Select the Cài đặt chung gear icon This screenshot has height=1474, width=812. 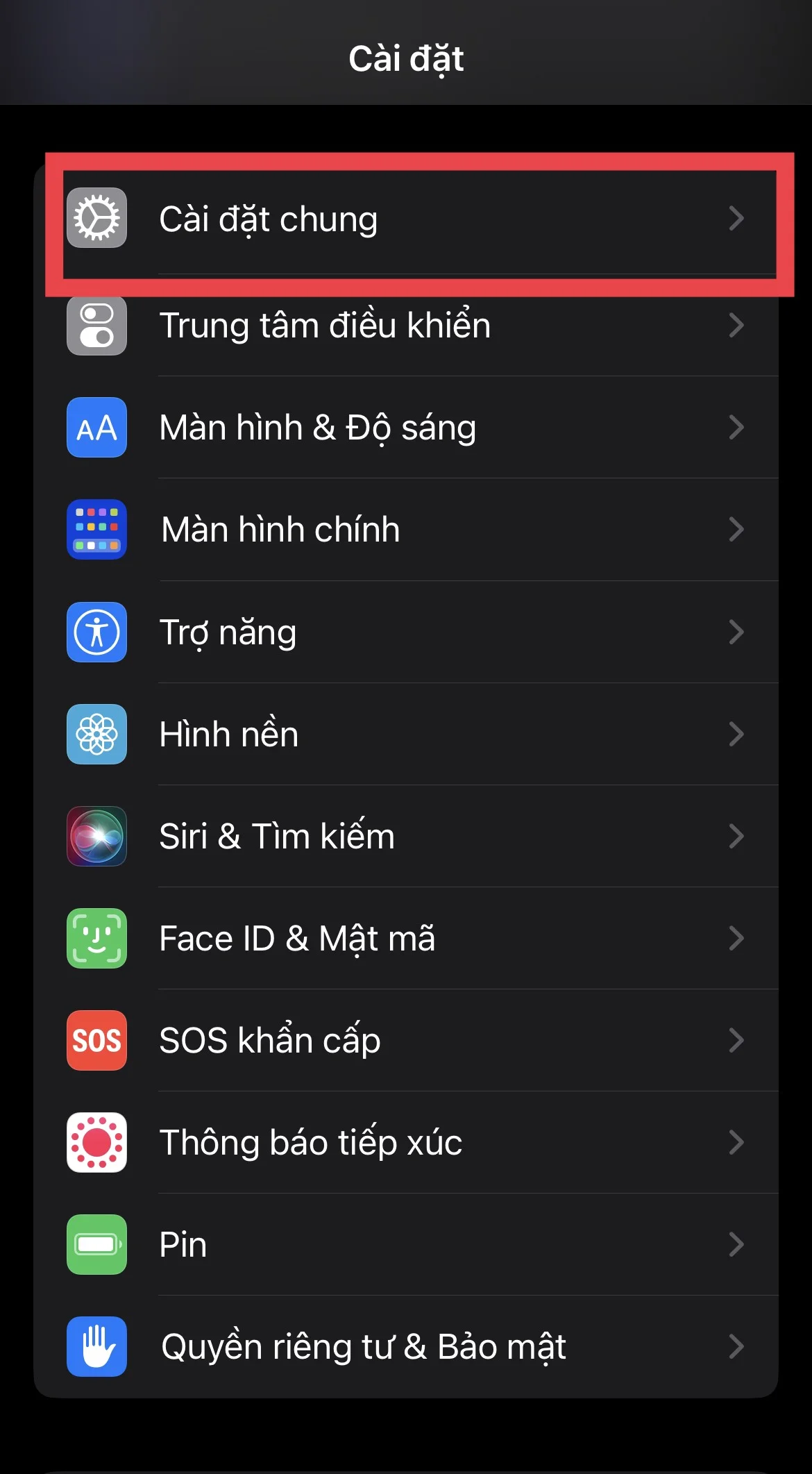pos(96,218)
